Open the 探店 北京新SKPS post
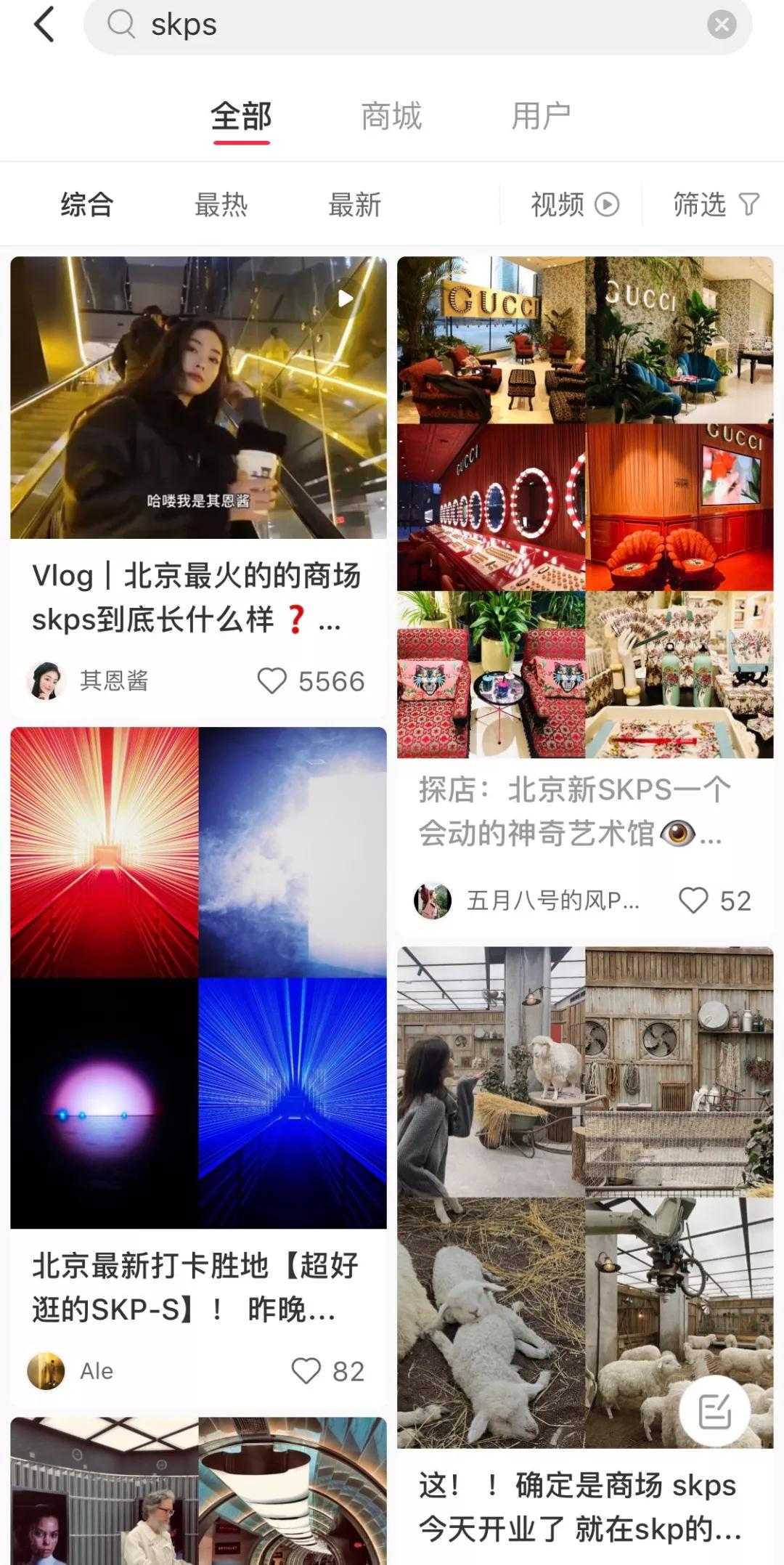The width and height of the screenshot is (784, 1565). 584,810
